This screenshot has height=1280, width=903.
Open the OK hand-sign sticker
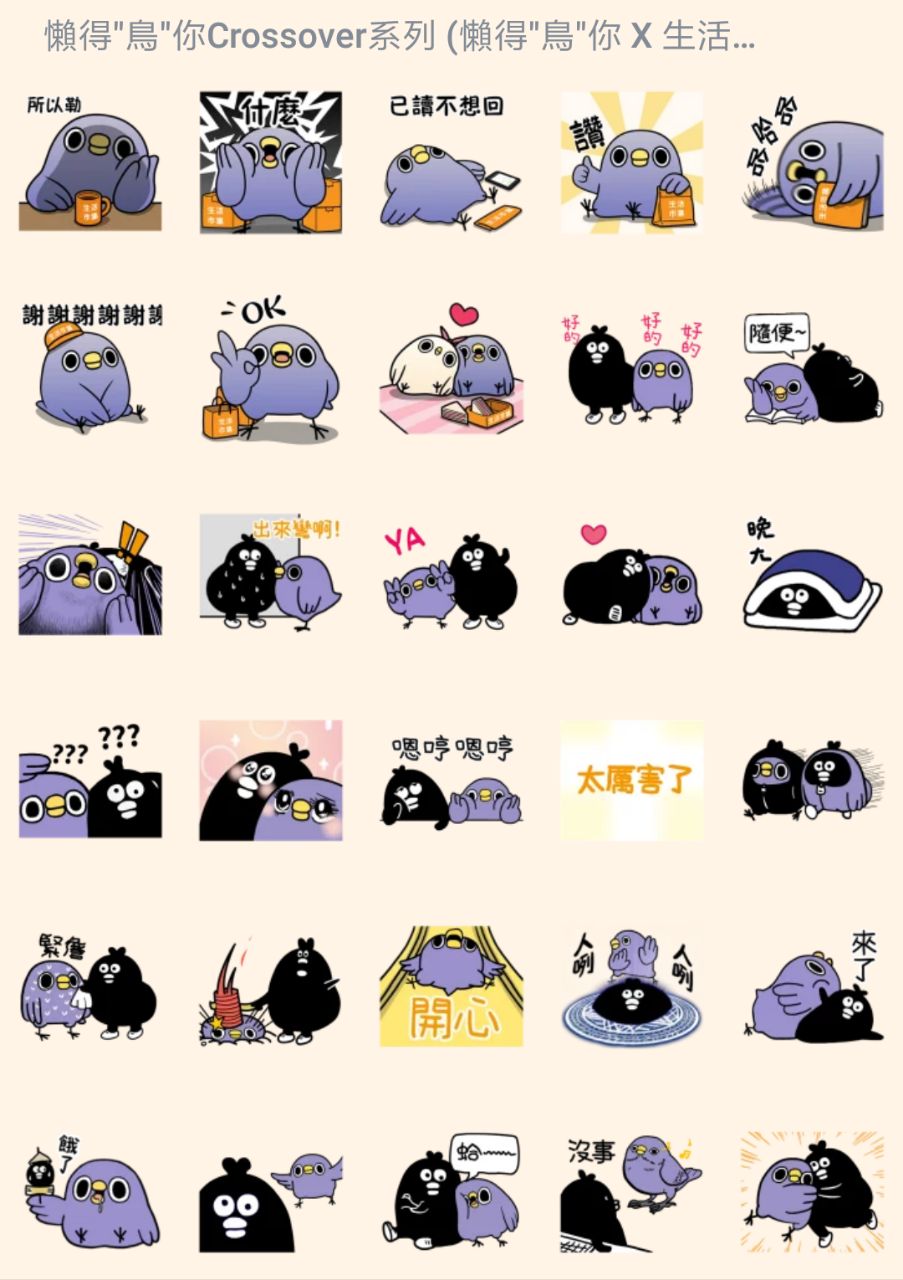pyautogui.click(x=270, y=367)
